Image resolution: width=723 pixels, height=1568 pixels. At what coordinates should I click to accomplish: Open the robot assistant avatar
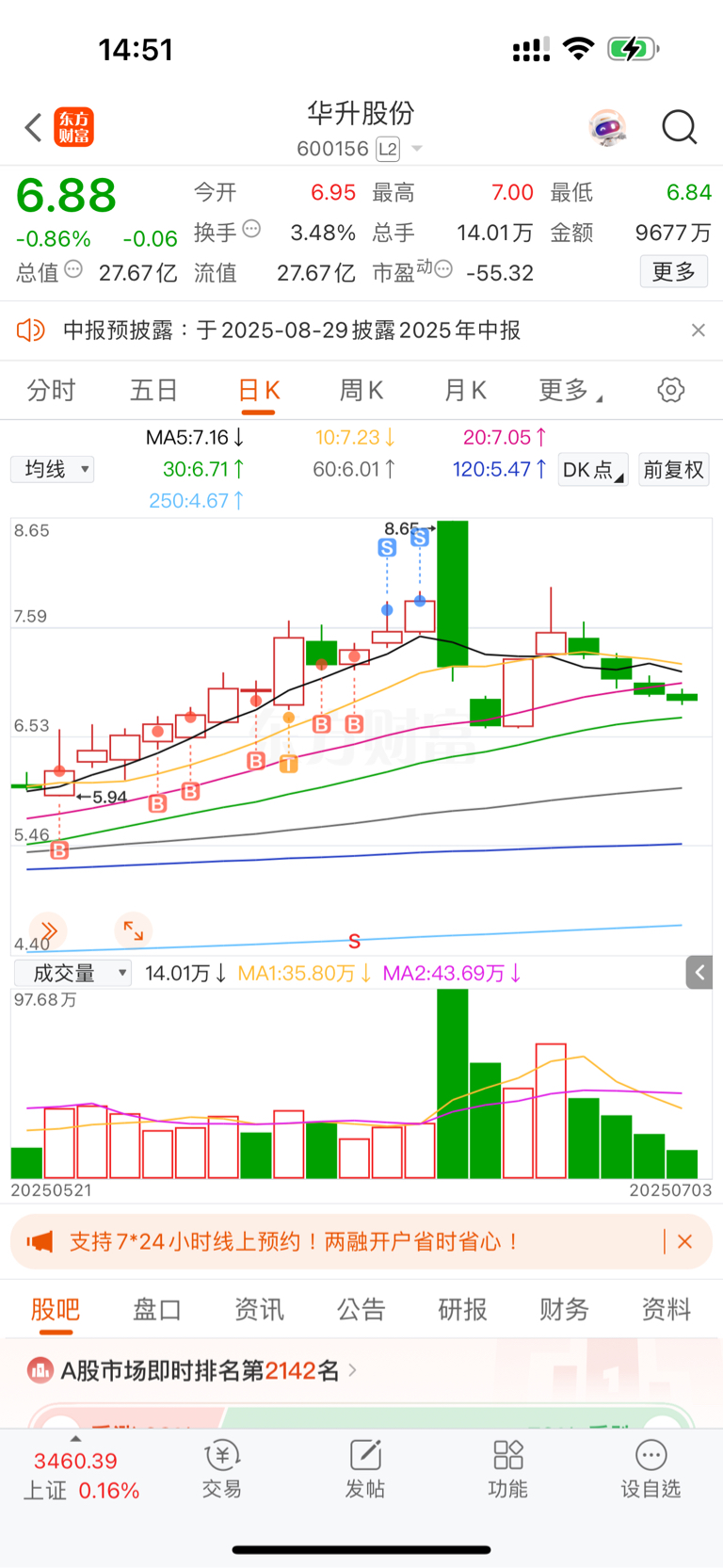tap(607, 127)
